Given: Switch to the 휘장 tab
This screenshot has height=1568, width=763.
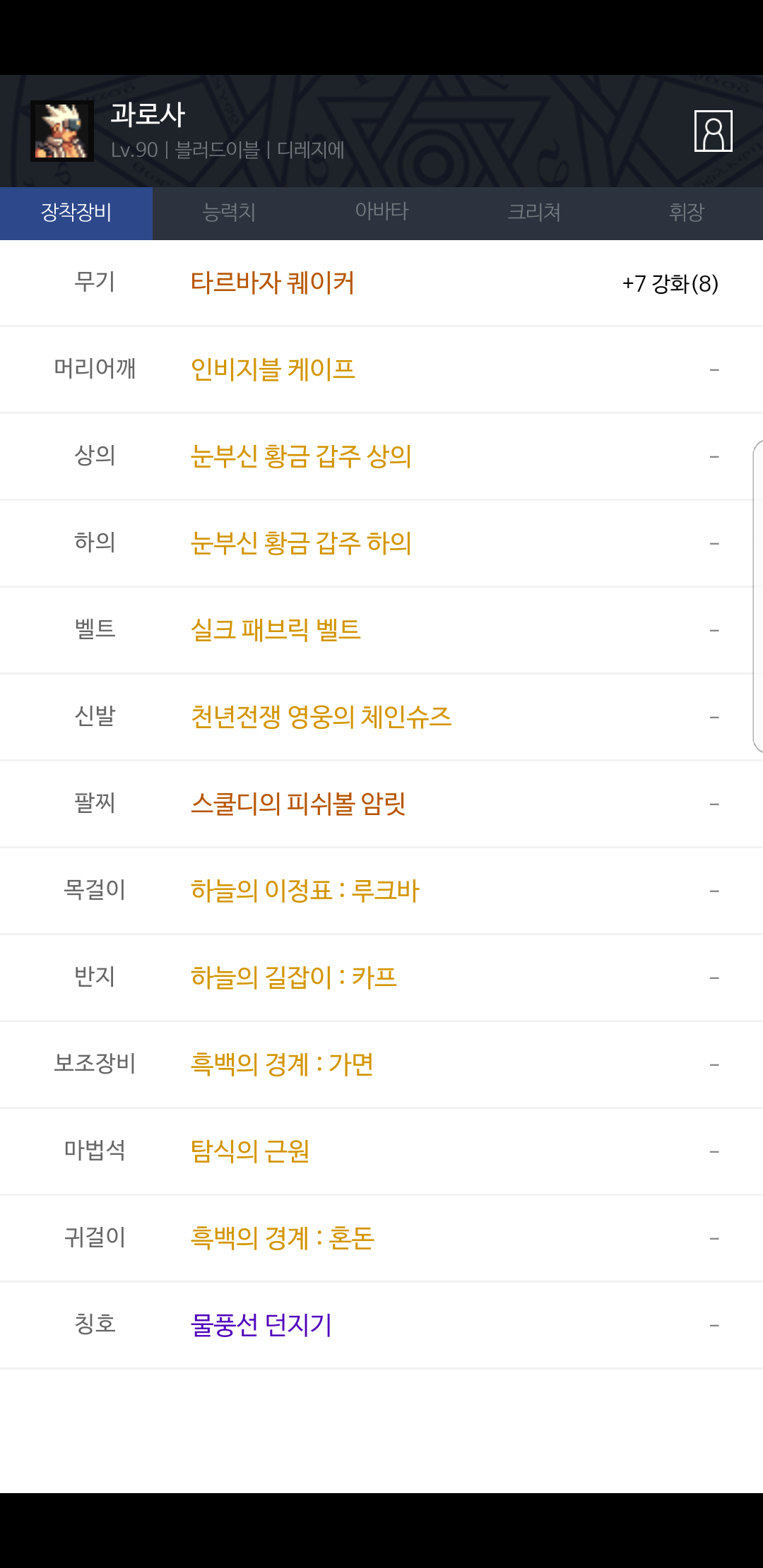Looking at the screenshot, I should [x=687, y=213].
